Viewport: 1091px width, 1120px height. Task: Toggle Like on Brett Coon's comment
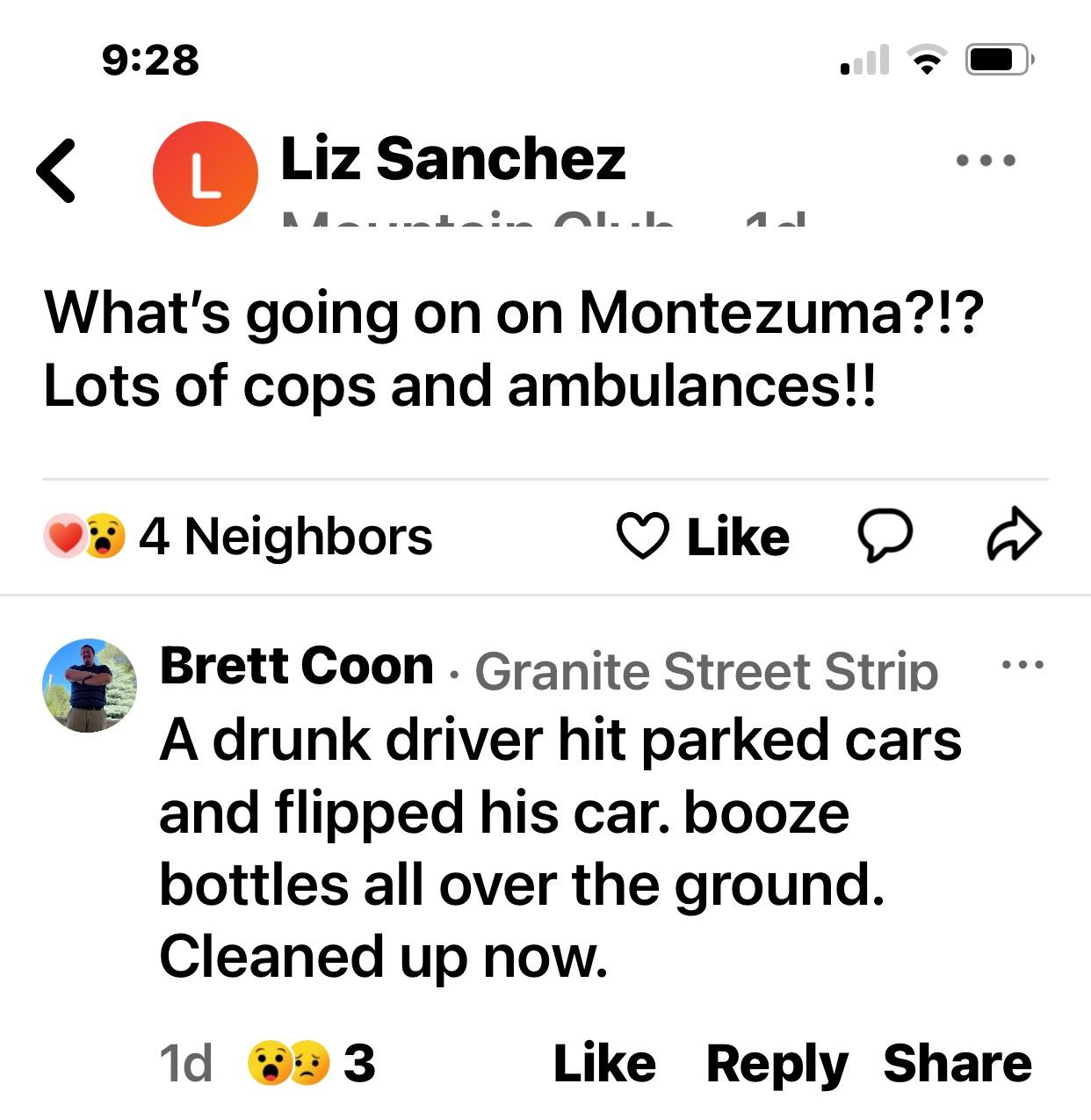607,1062
